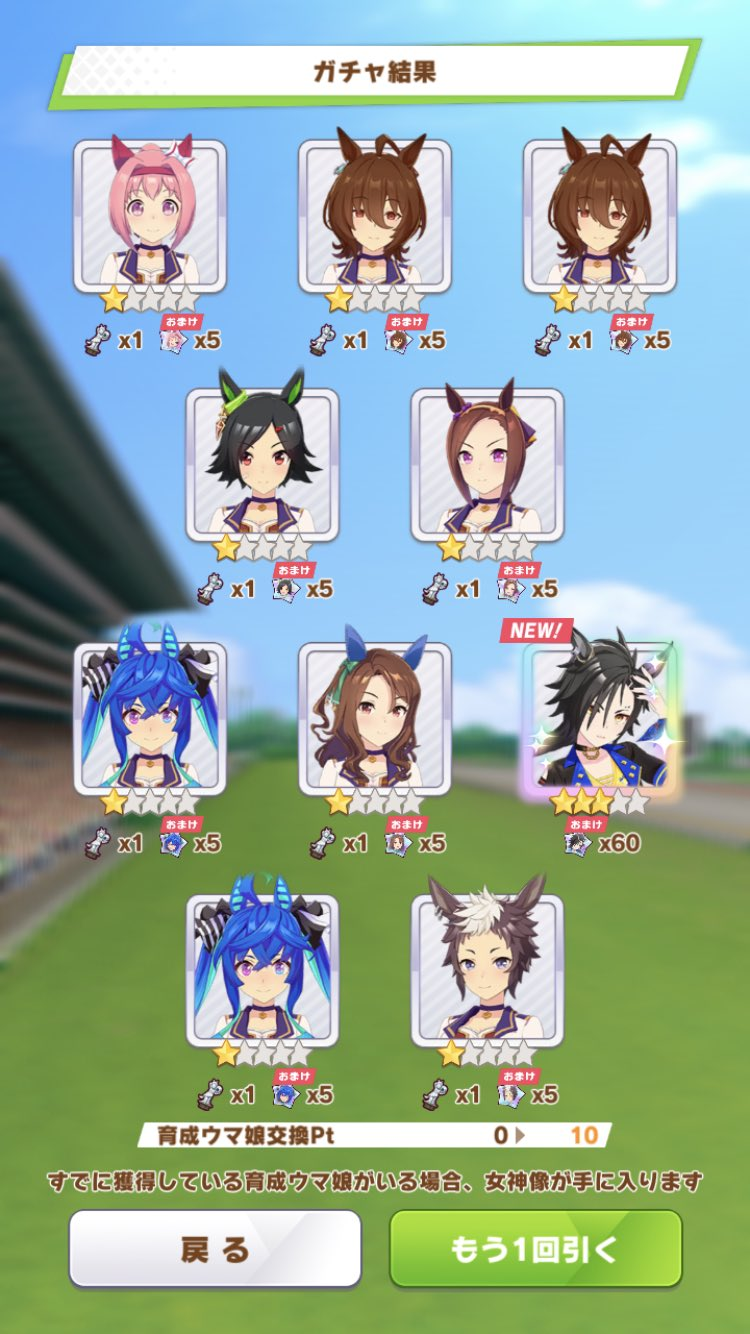
Task: Open the white-and-brown-haired character card
Action: coord(487,969)
